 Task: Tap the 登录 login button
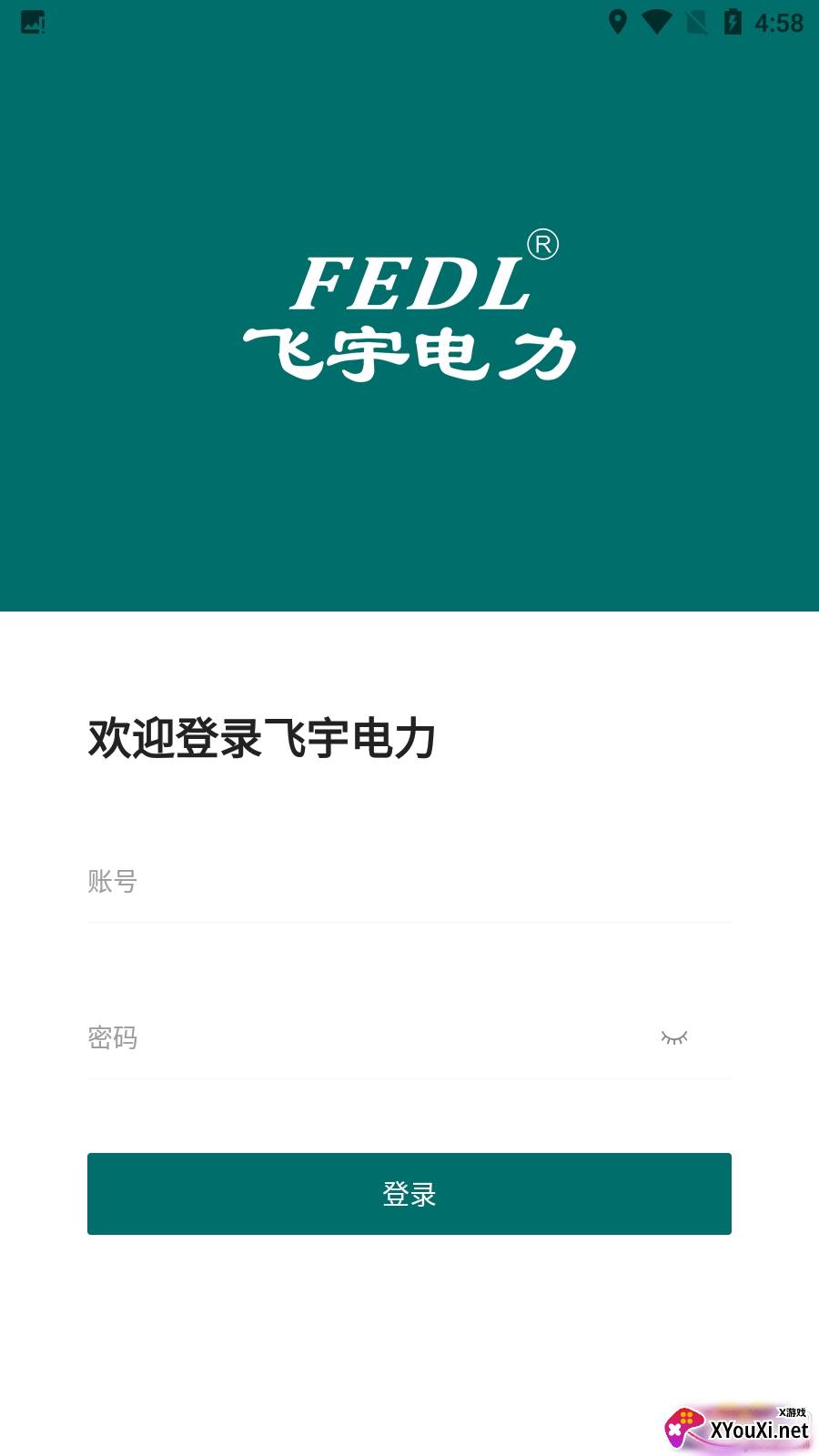[x=409, y=1194]
